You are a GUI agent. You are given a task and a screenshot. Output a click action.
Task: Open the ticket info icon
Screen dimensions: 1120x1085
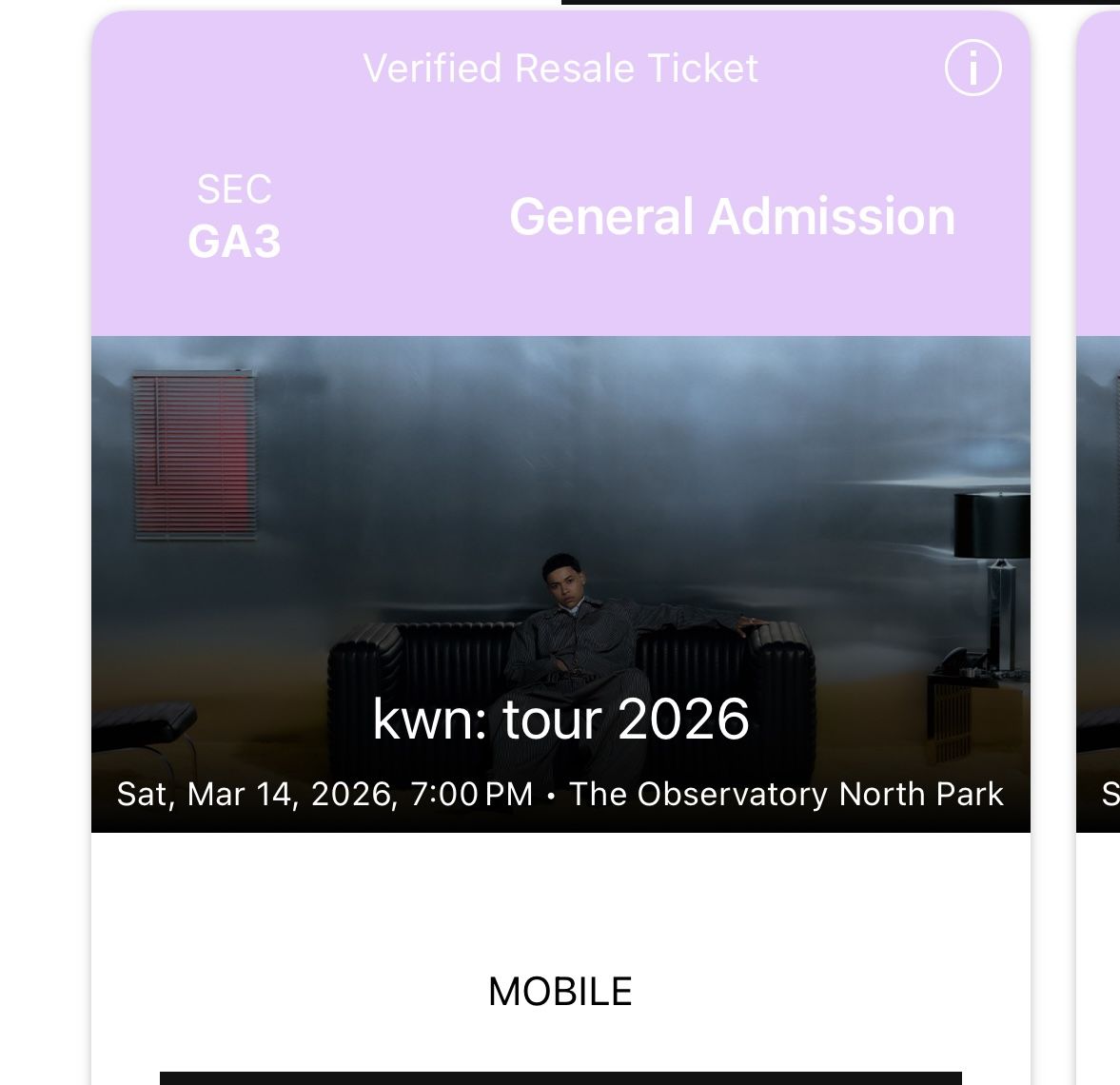point(973,68)
